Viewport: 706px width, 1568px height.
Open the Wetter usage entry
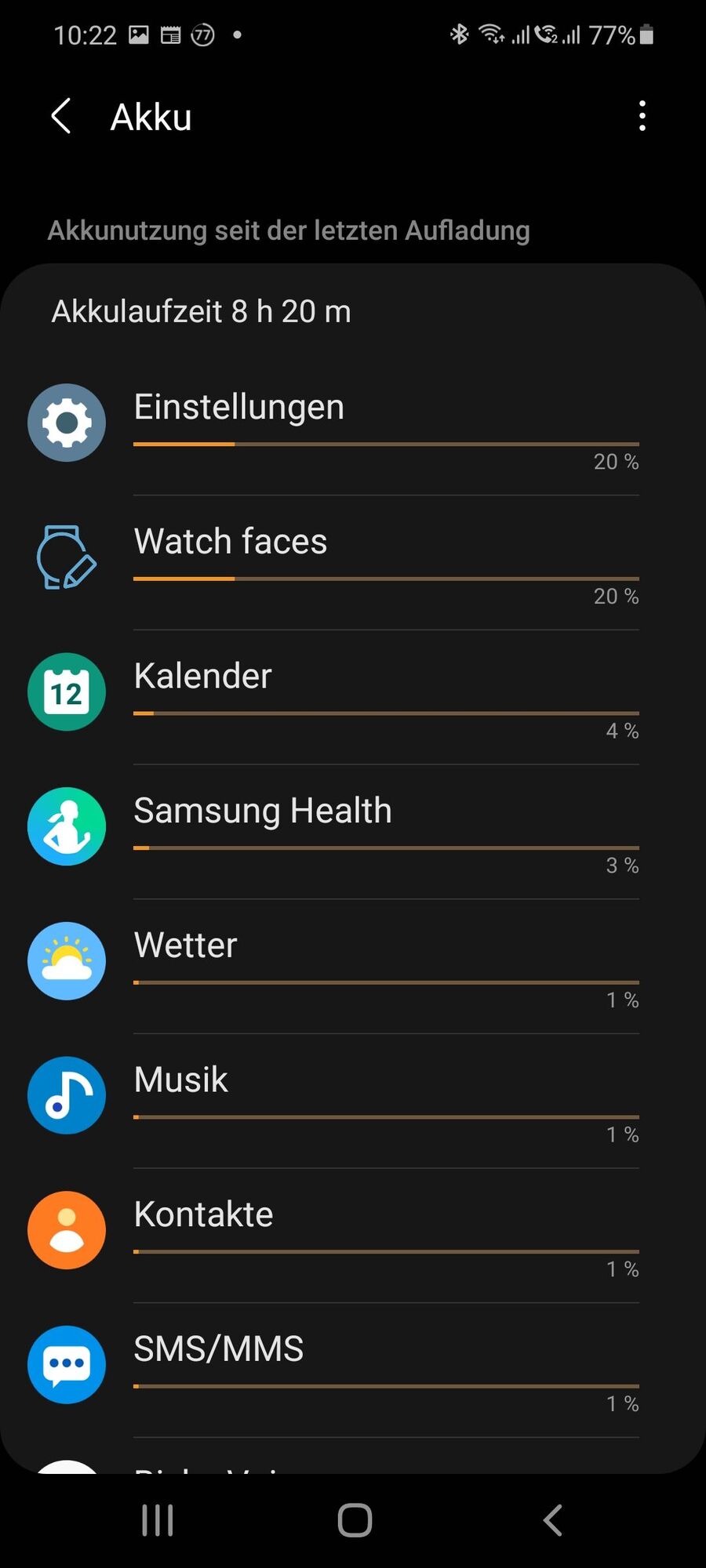[x=353, y=966]
